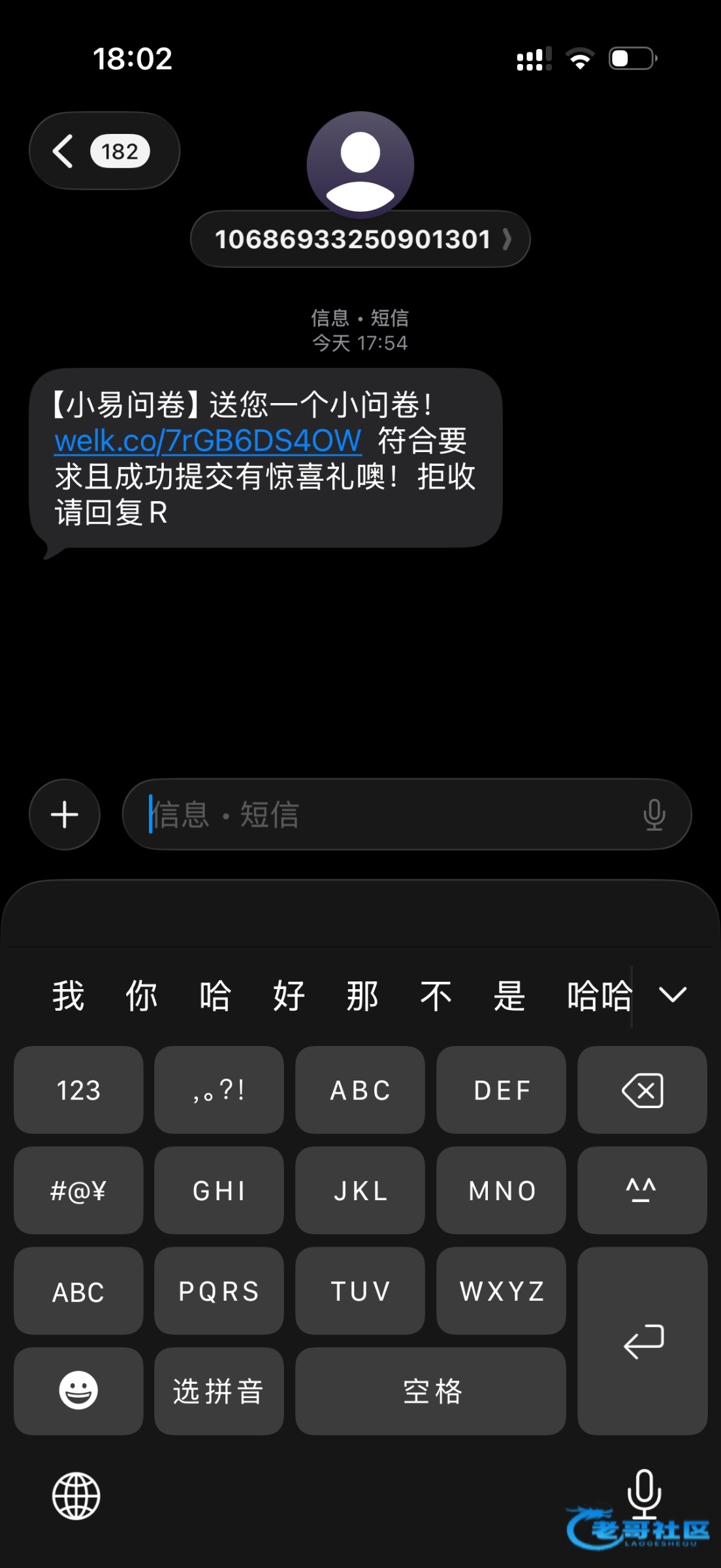Start voice message with the field microphone
This screenshot has width=721, height=1568.
pos(654,815)
